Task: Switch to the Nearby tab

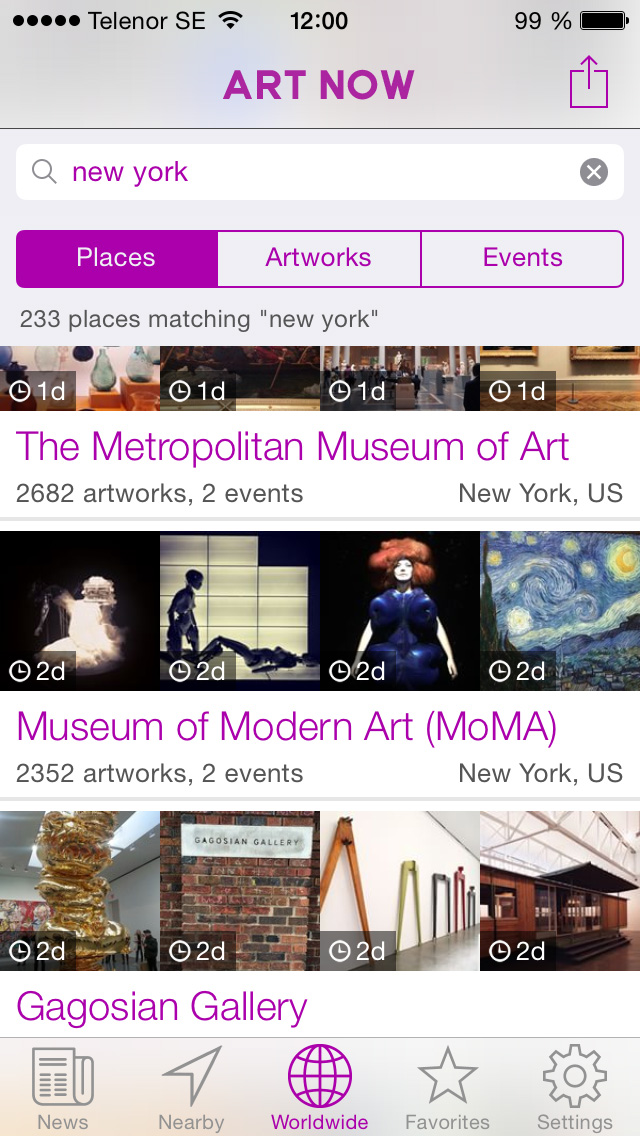Action: coord(191,1088)
